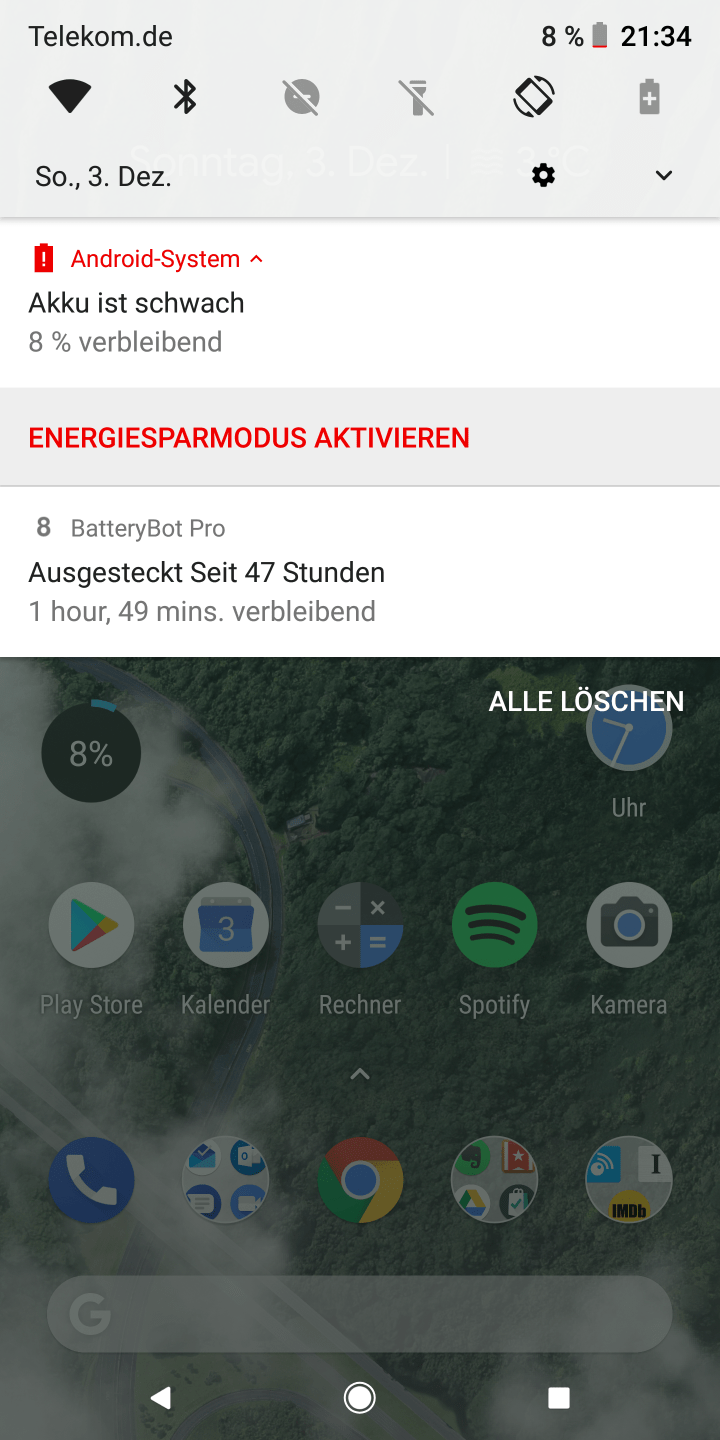The height and width of the screenshot is (1440, 720).
Task: Toggle Bluetooth off
Action: [184, 97]
